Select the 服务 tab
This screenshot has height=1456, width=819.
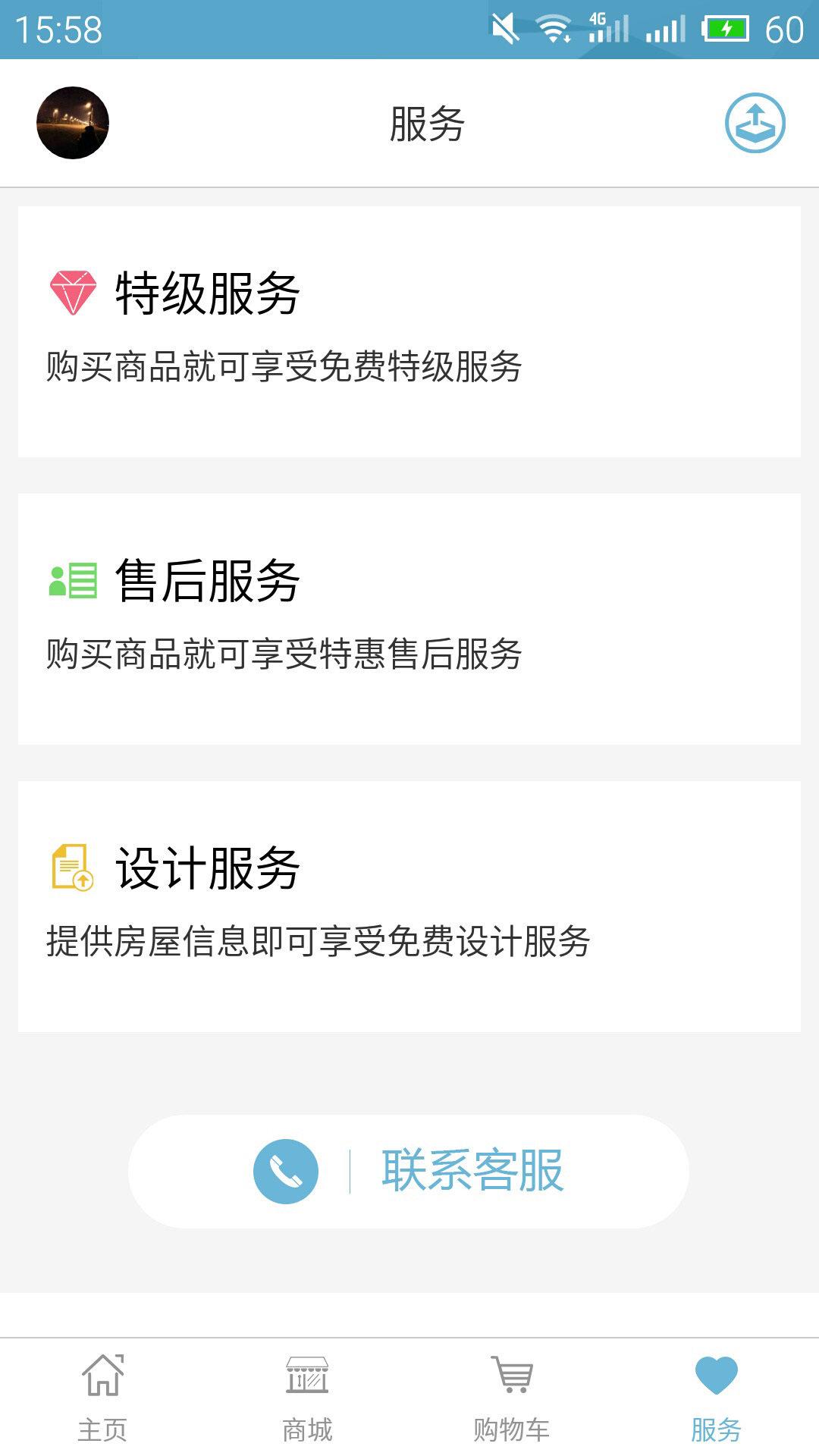click(x=716, y=1398)
